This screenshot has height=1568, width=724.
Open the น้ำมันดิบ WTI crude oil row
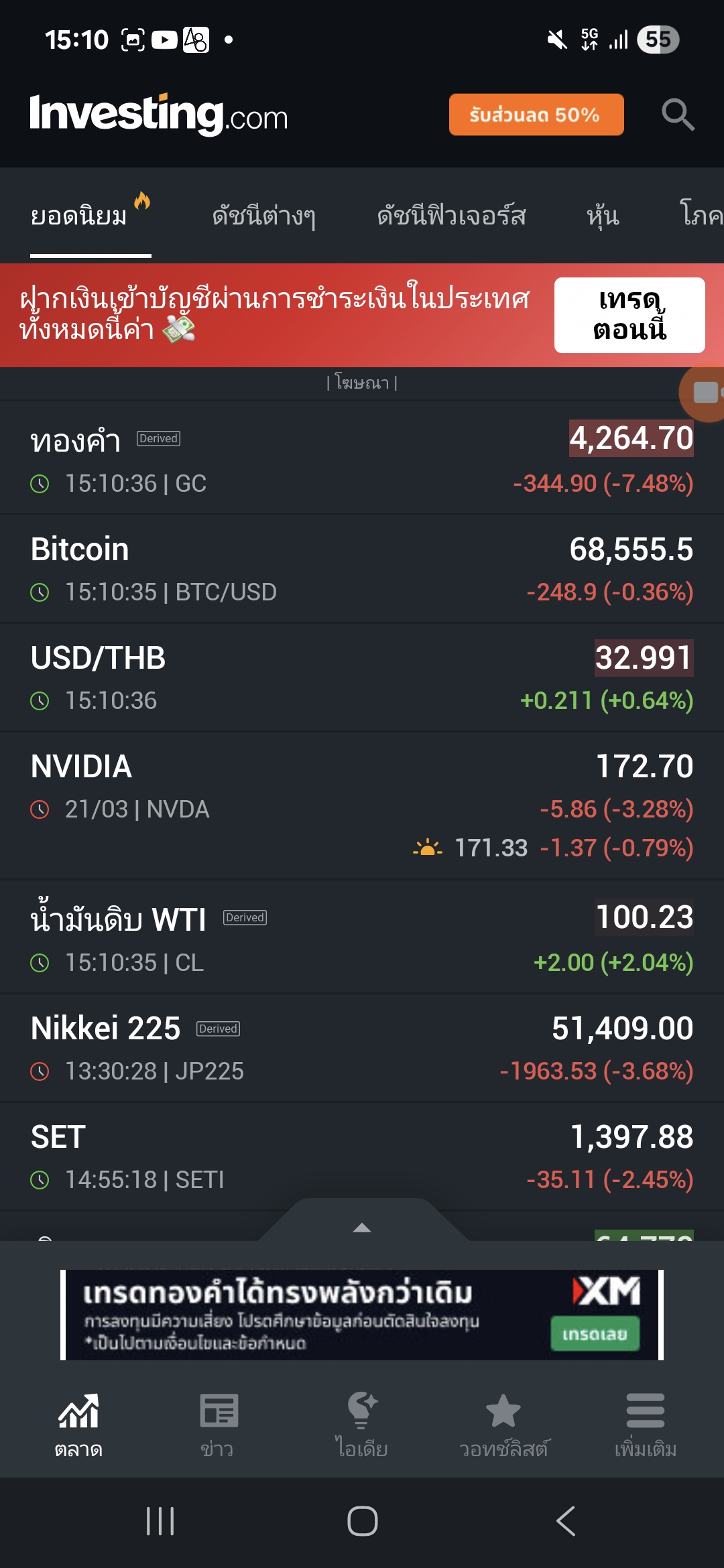(x=362, y=937)
